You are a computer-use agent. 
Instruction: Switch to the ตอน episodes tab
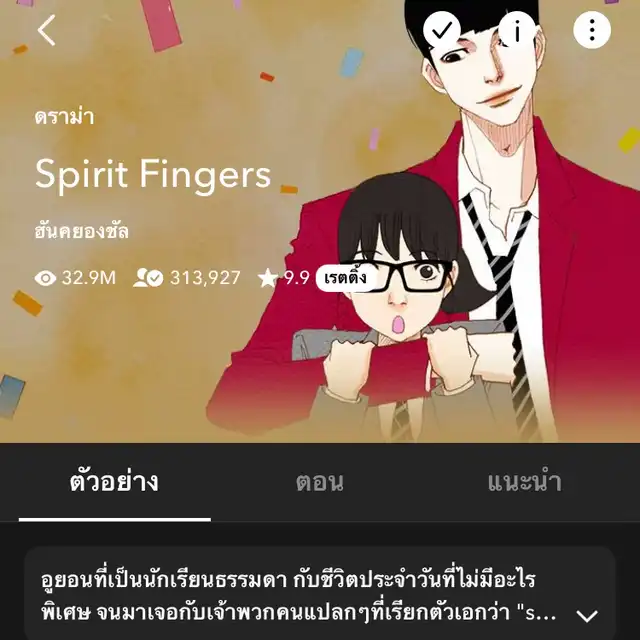click(320, 482)
